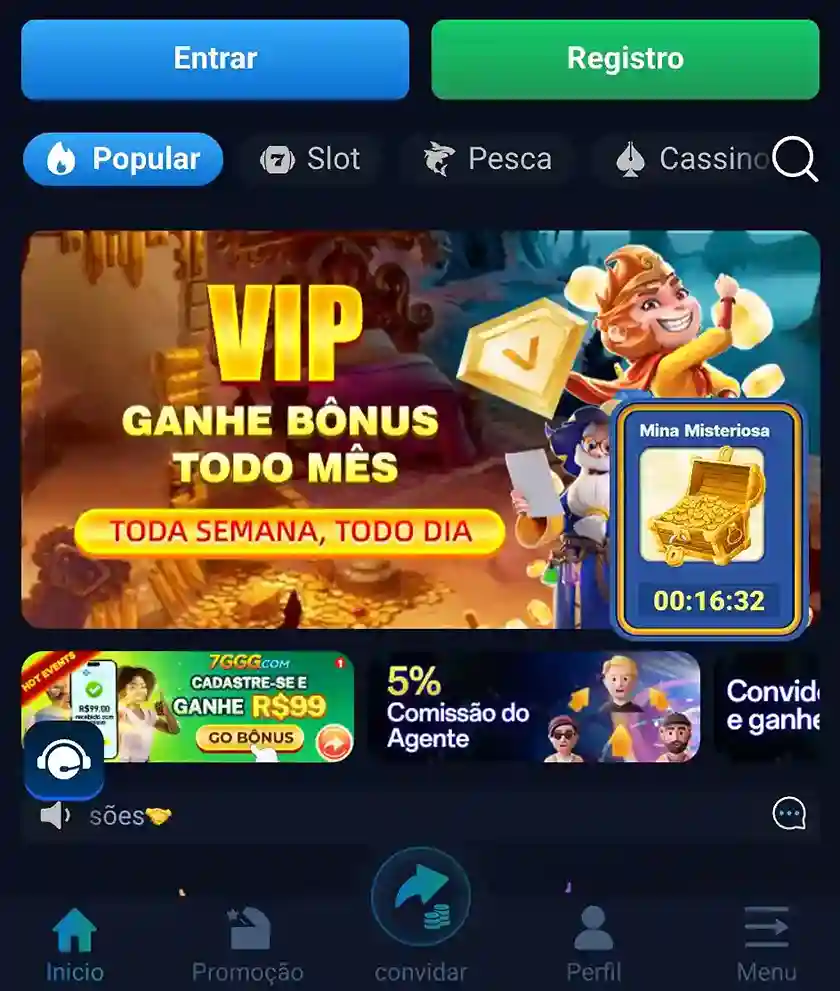Image resolution: width=840 pixels, height=991 pixels.
Task: Open the Menu tab
Action: tap(766, 943)
